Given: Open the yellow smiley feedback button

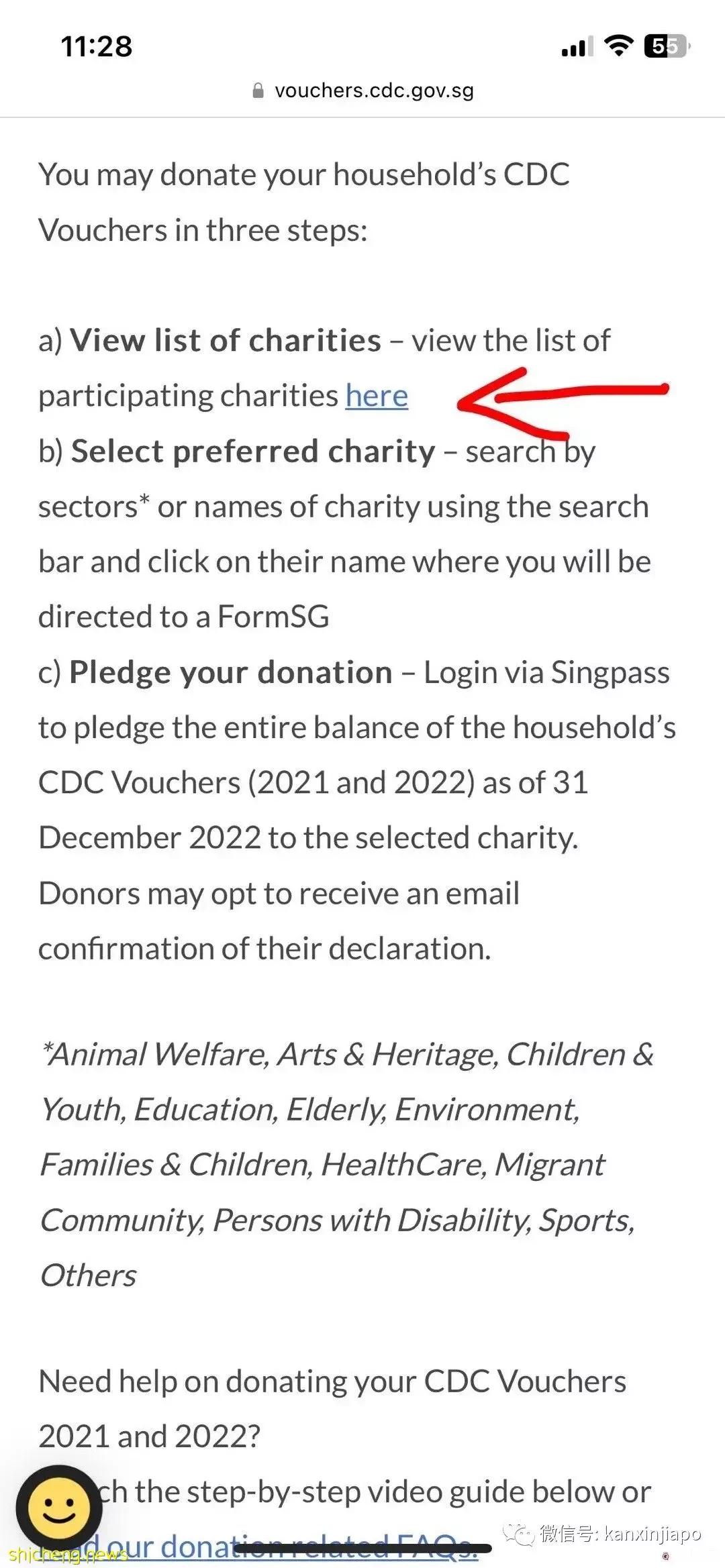Looking at the screenshot, I should (59, 1507).
